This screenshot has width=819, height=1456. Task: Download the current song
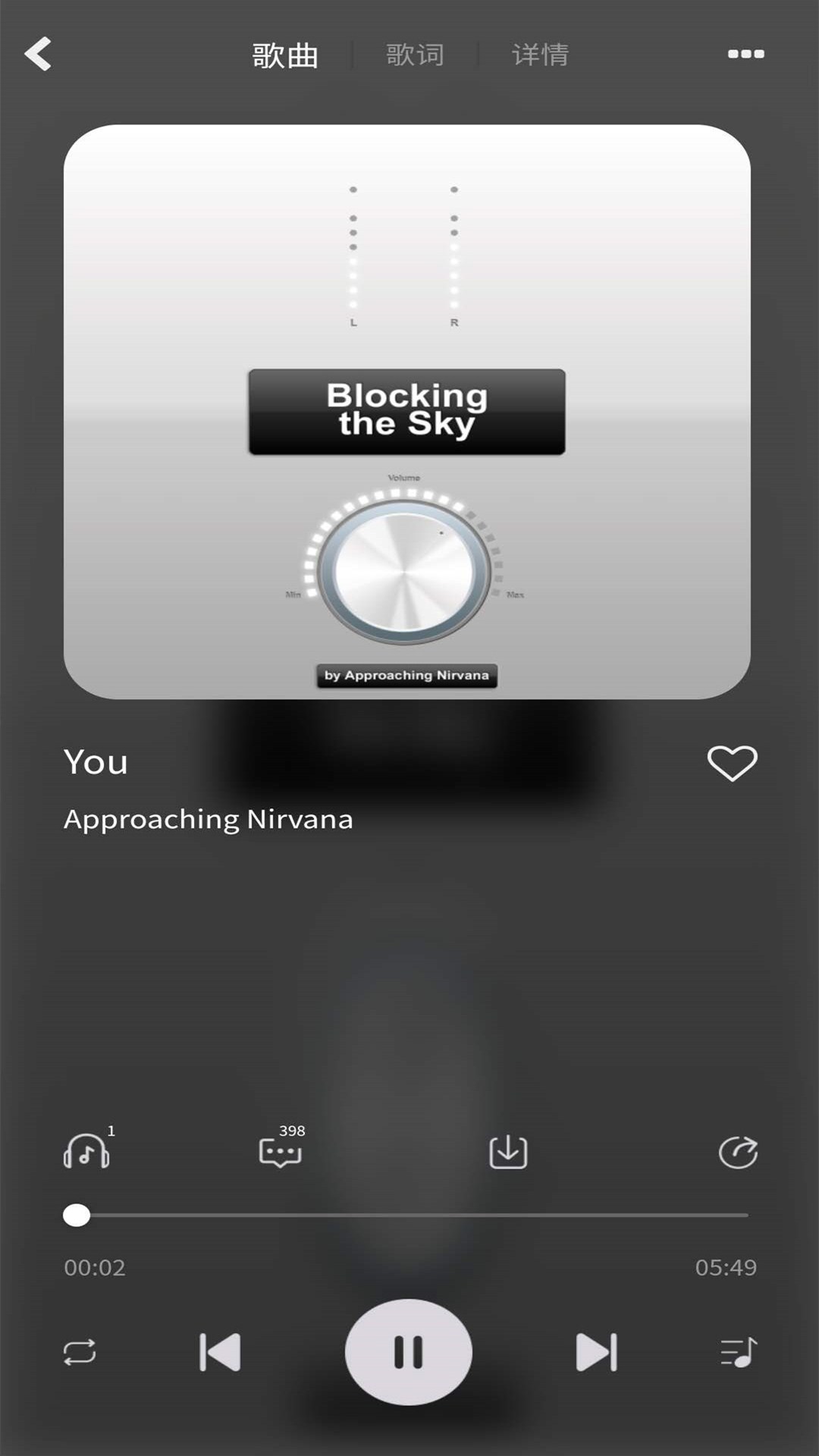[508, 1152]
